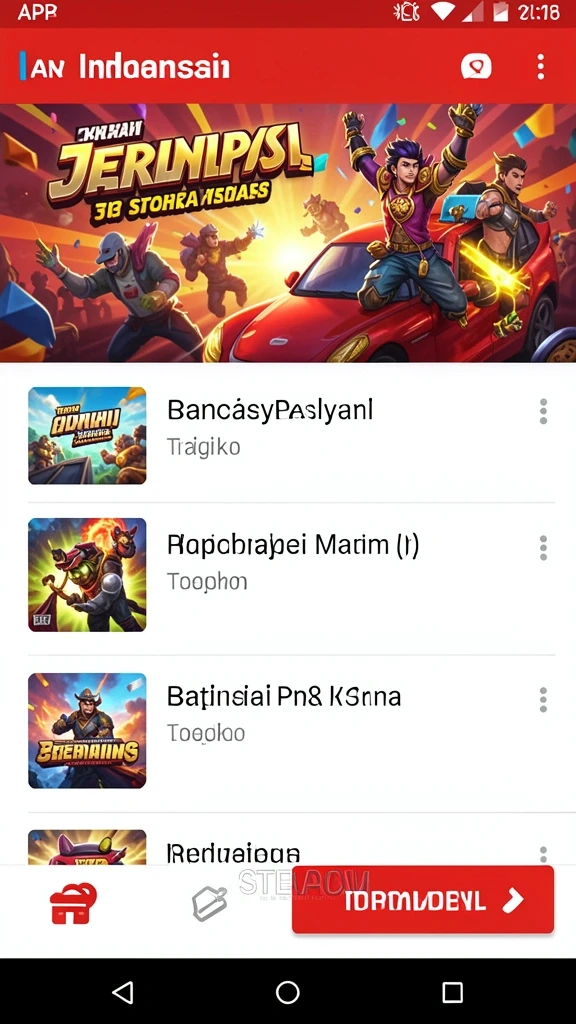Screen dimensions: 576x1024
Task: Open the Rapobrapei Matim list item
Action: click(x=288, y=575)
